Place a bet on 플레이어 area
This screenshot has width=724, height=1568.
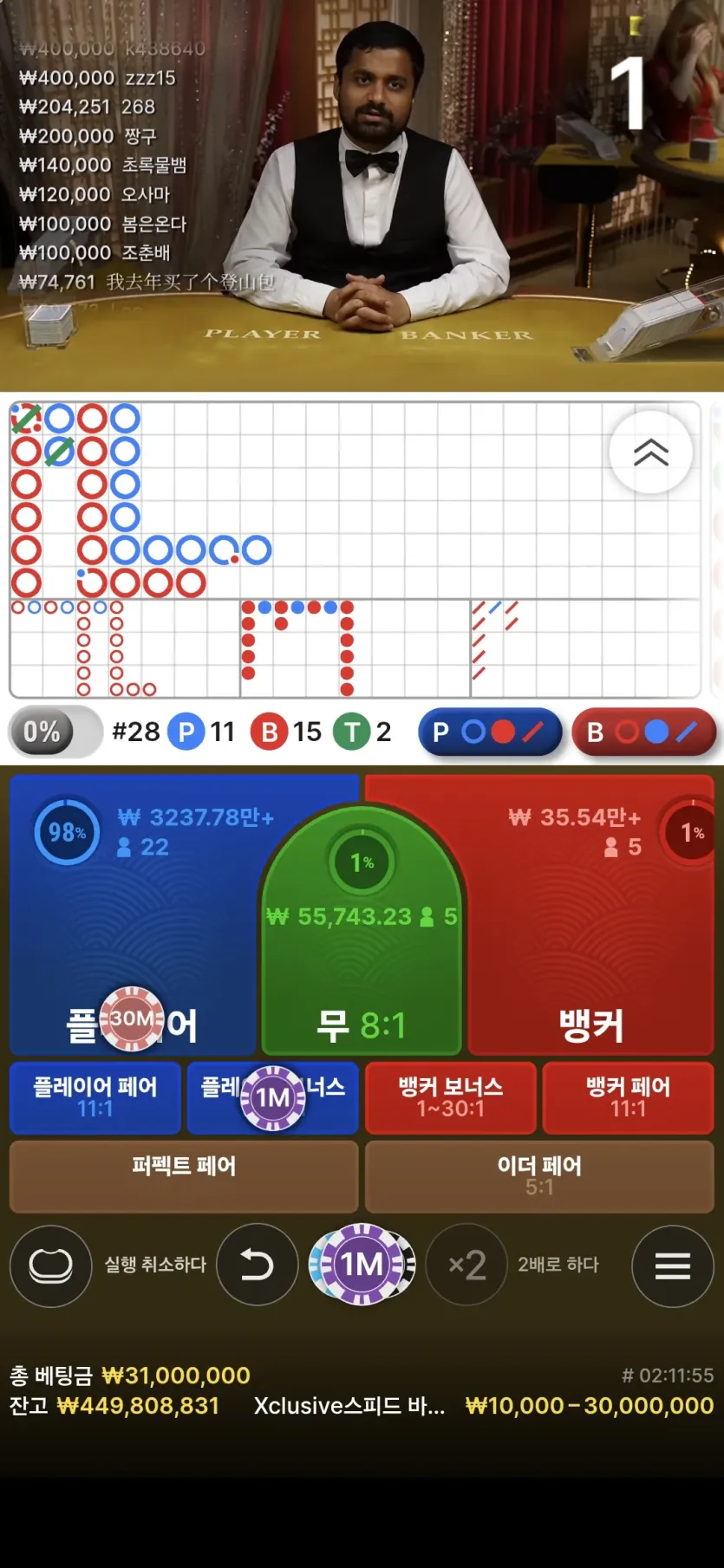(134, 914)
